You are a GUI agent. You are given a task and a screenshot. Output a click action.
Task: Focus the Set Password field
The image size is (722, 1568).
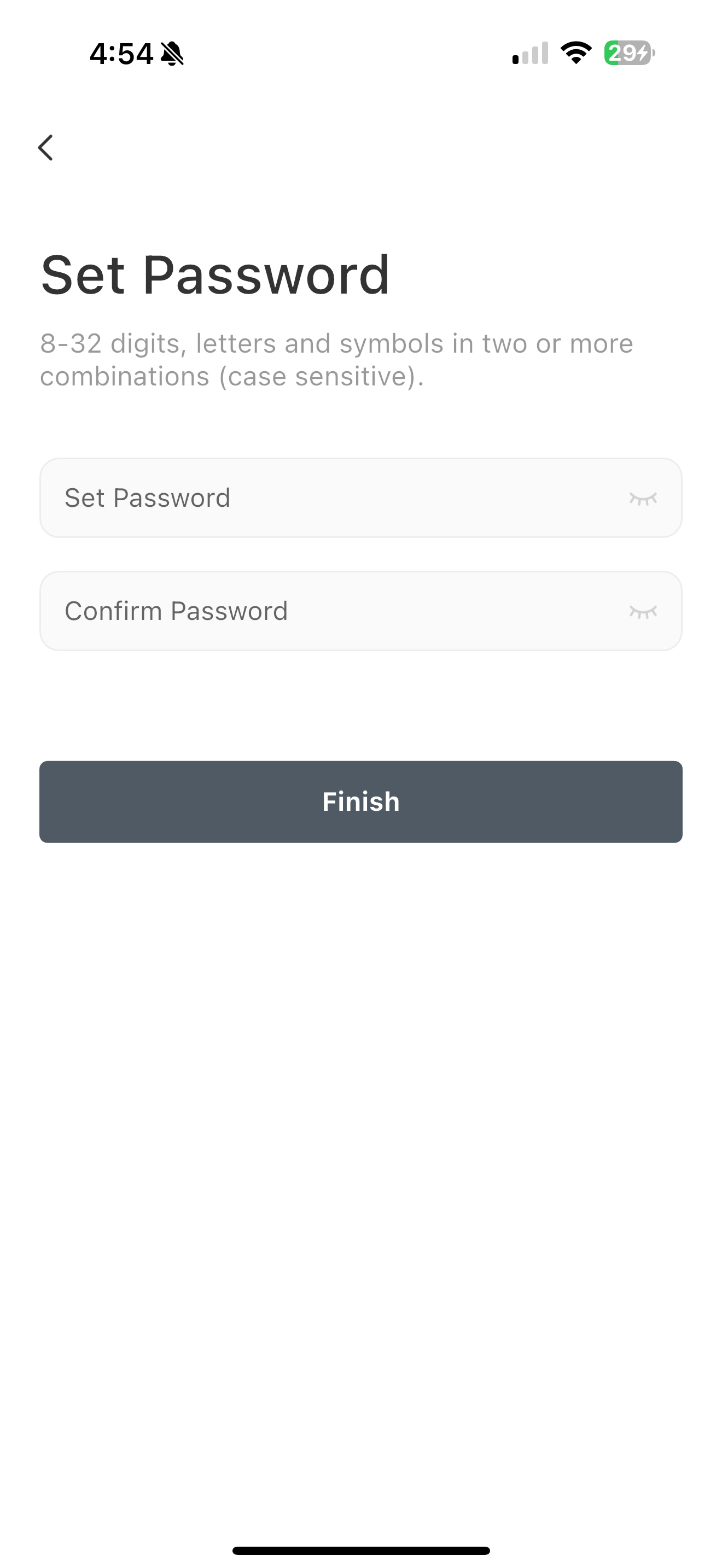tap(329, 498)
